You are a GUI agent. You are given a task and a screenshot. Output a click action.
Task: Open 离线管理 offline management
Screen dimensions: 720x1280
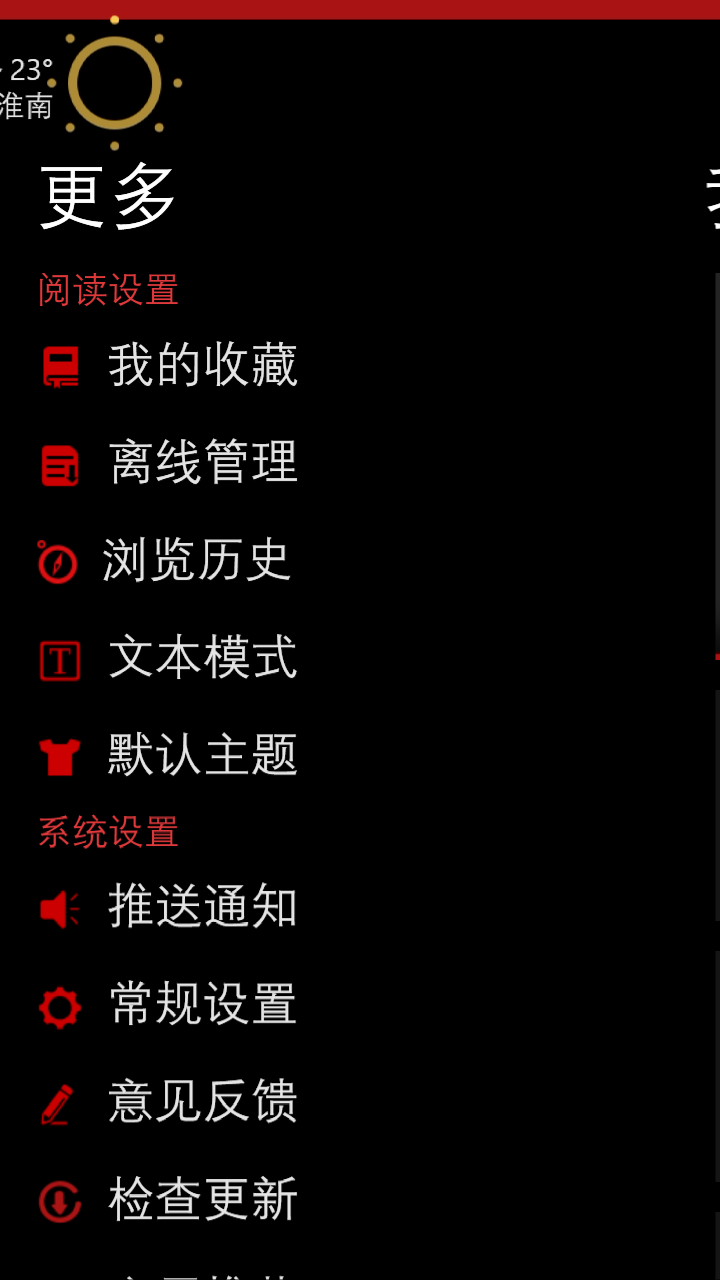point(202,463)
